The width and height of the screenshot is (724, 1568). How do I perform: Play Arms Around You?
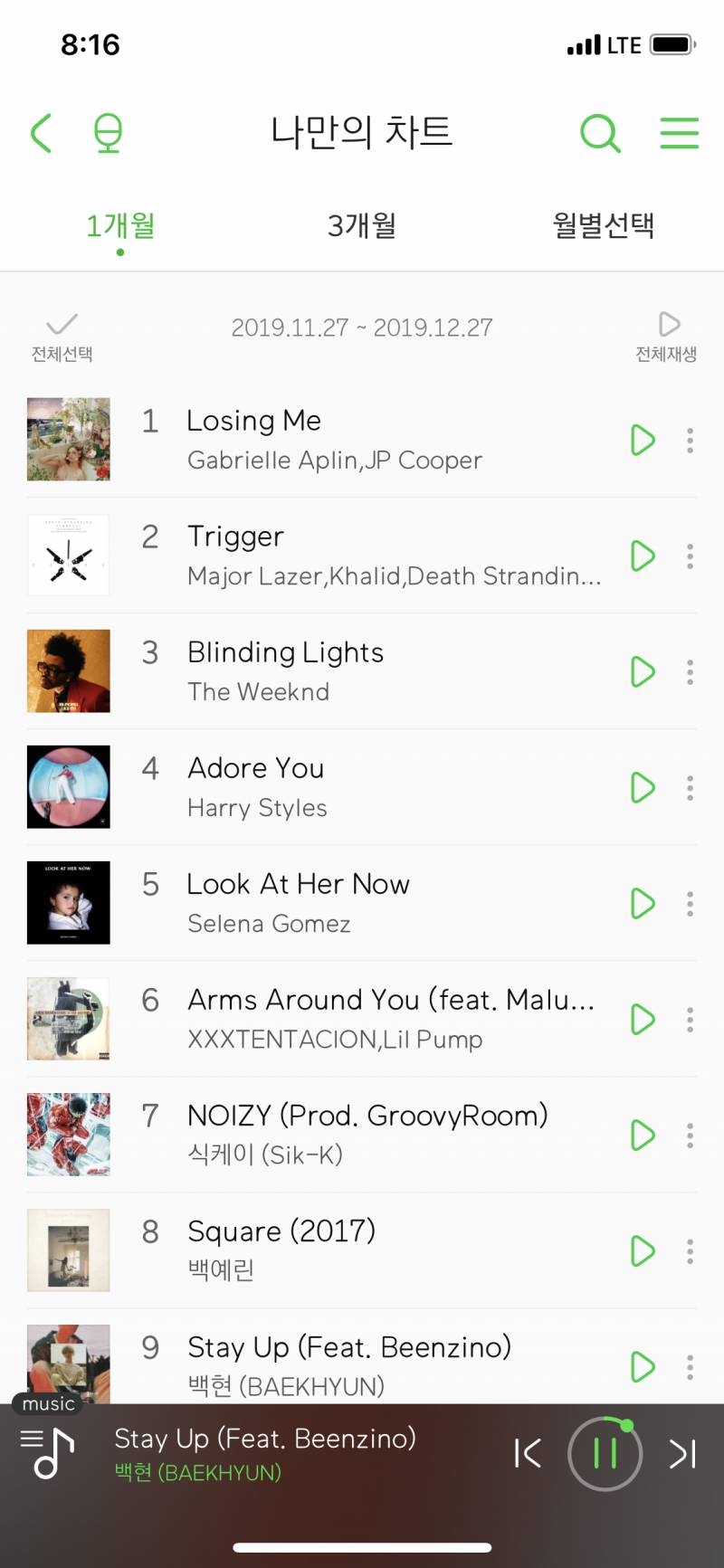point(642,1019)
